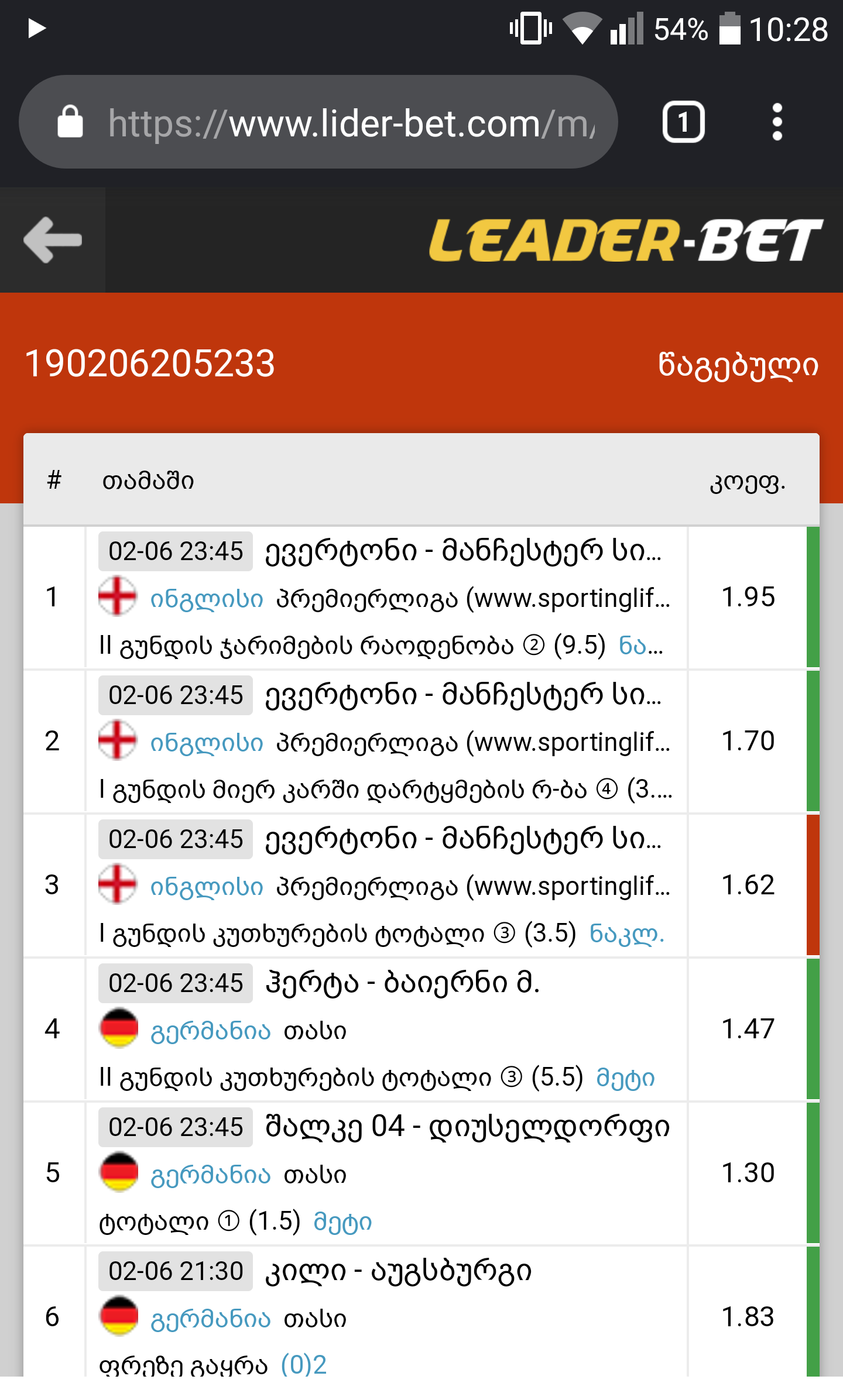
Task: Open the browser overflow menu
Action: click(777, 122)
